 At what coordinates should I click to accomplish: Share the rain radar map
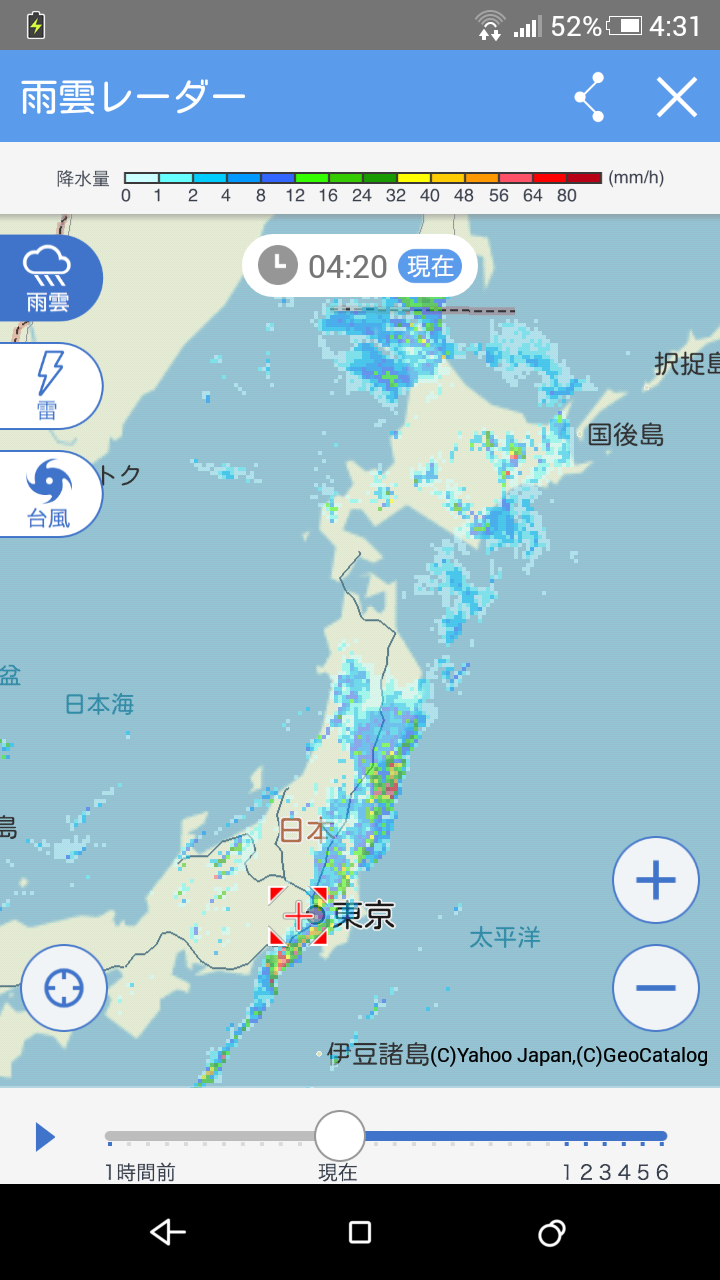pos(589,97)
